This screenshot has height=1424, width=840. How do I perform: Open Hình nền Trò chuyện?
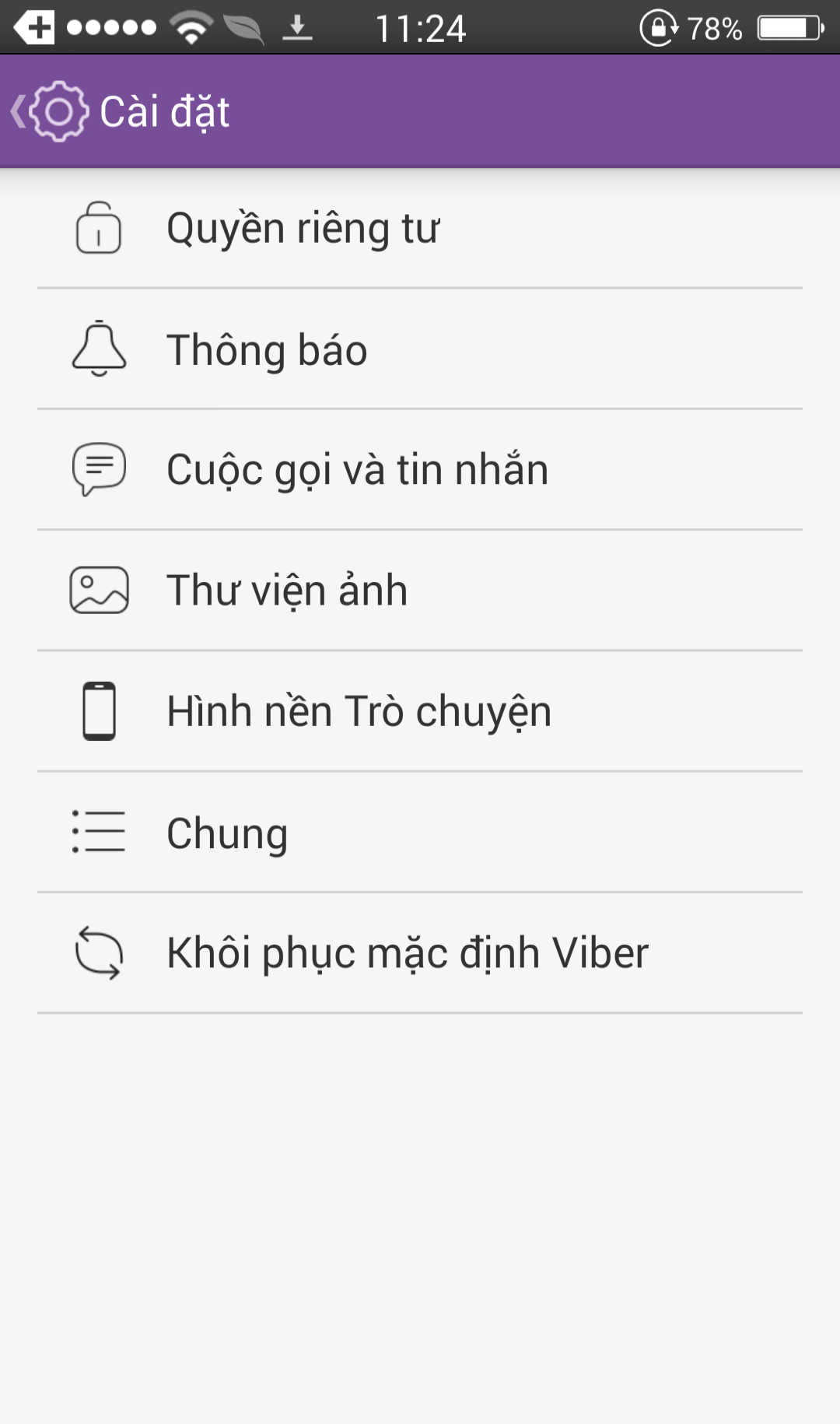358,710
